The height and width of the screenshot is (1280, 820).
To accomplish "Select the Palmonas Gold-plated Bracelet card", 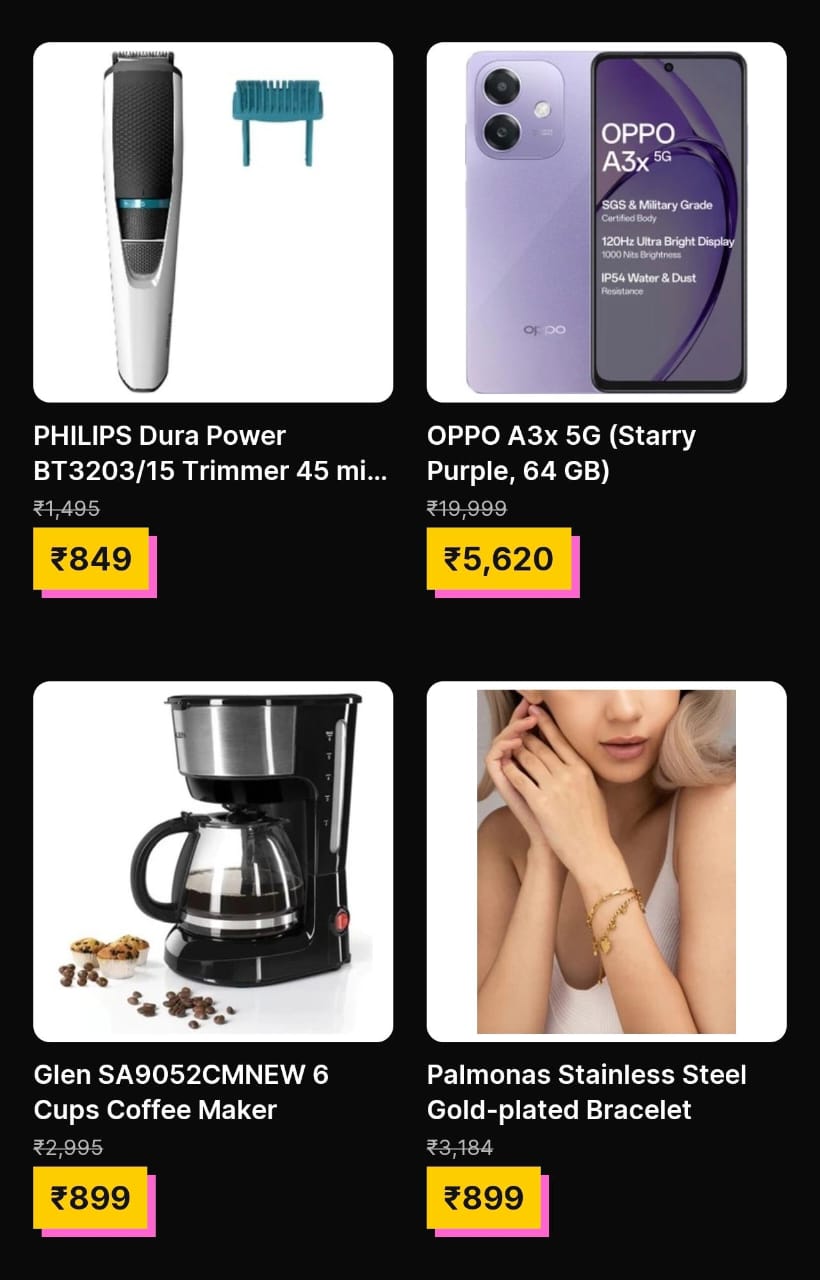I will click(x=606, y=861).
